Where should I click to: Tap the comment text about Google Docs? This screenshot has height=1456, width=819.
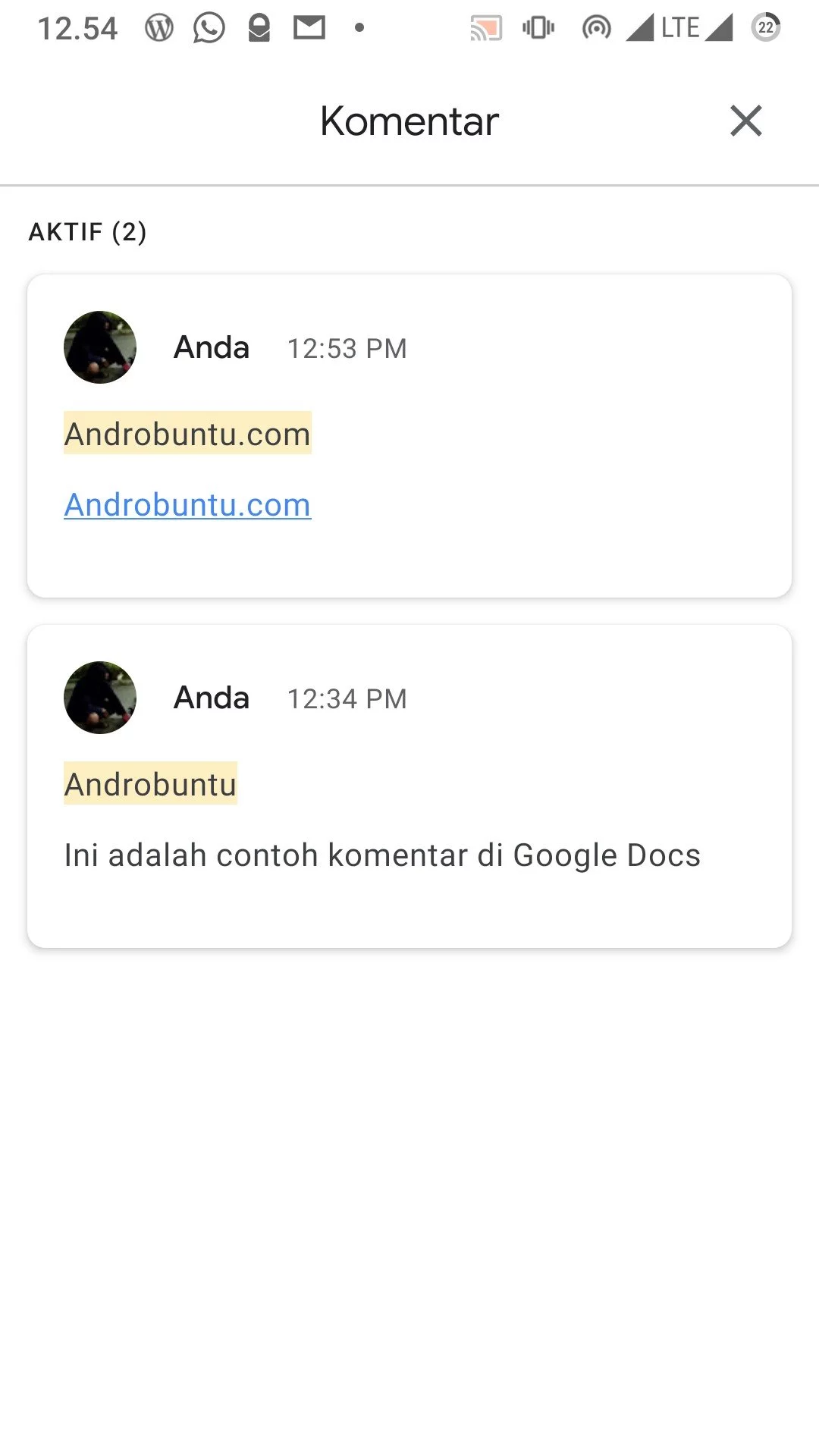(381, 855)
